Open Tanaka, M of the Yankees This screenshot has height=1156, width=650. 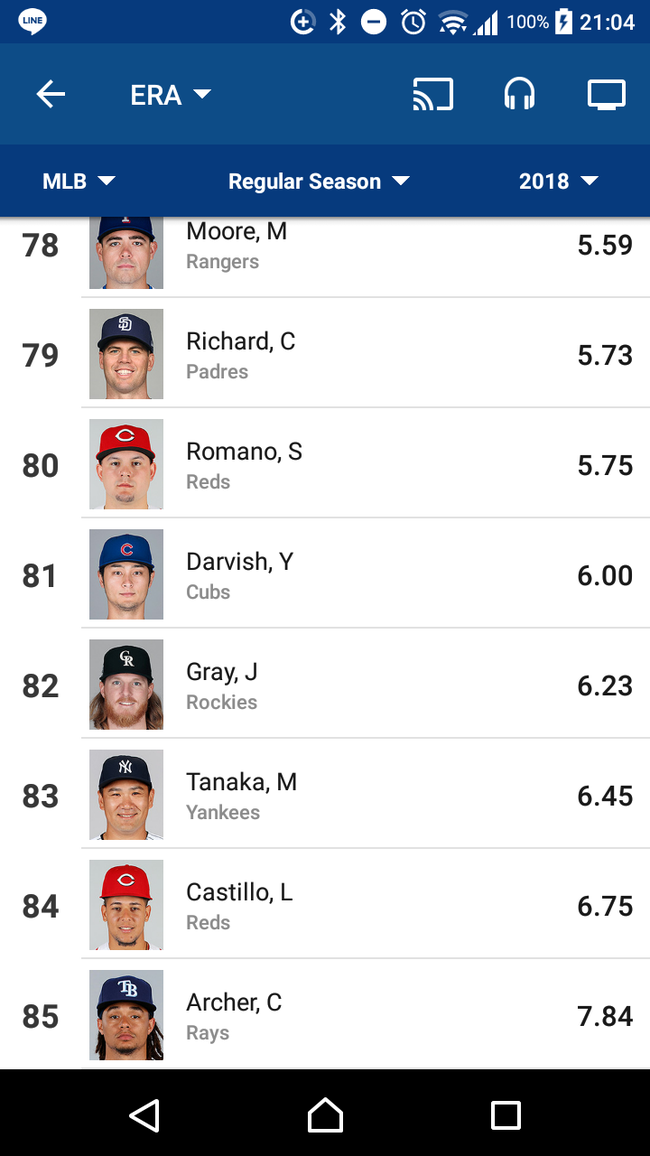[325, 793]
